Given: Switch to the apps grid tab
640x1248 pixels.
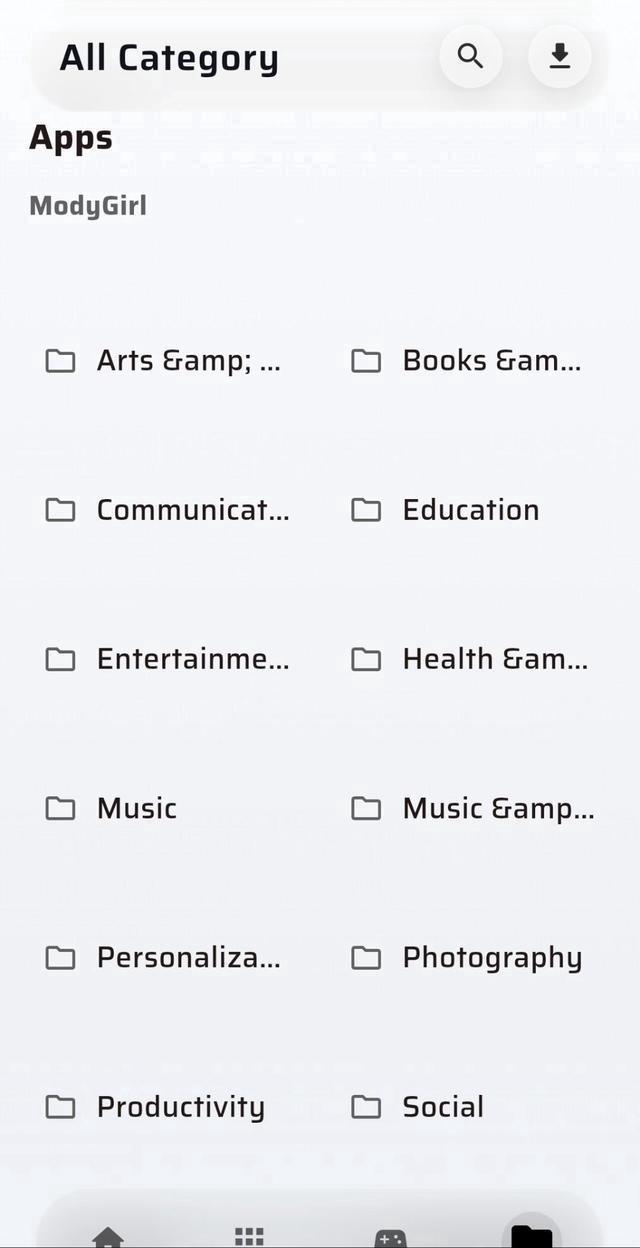Looking at the screenshot, I should (x=249, y=1237).
